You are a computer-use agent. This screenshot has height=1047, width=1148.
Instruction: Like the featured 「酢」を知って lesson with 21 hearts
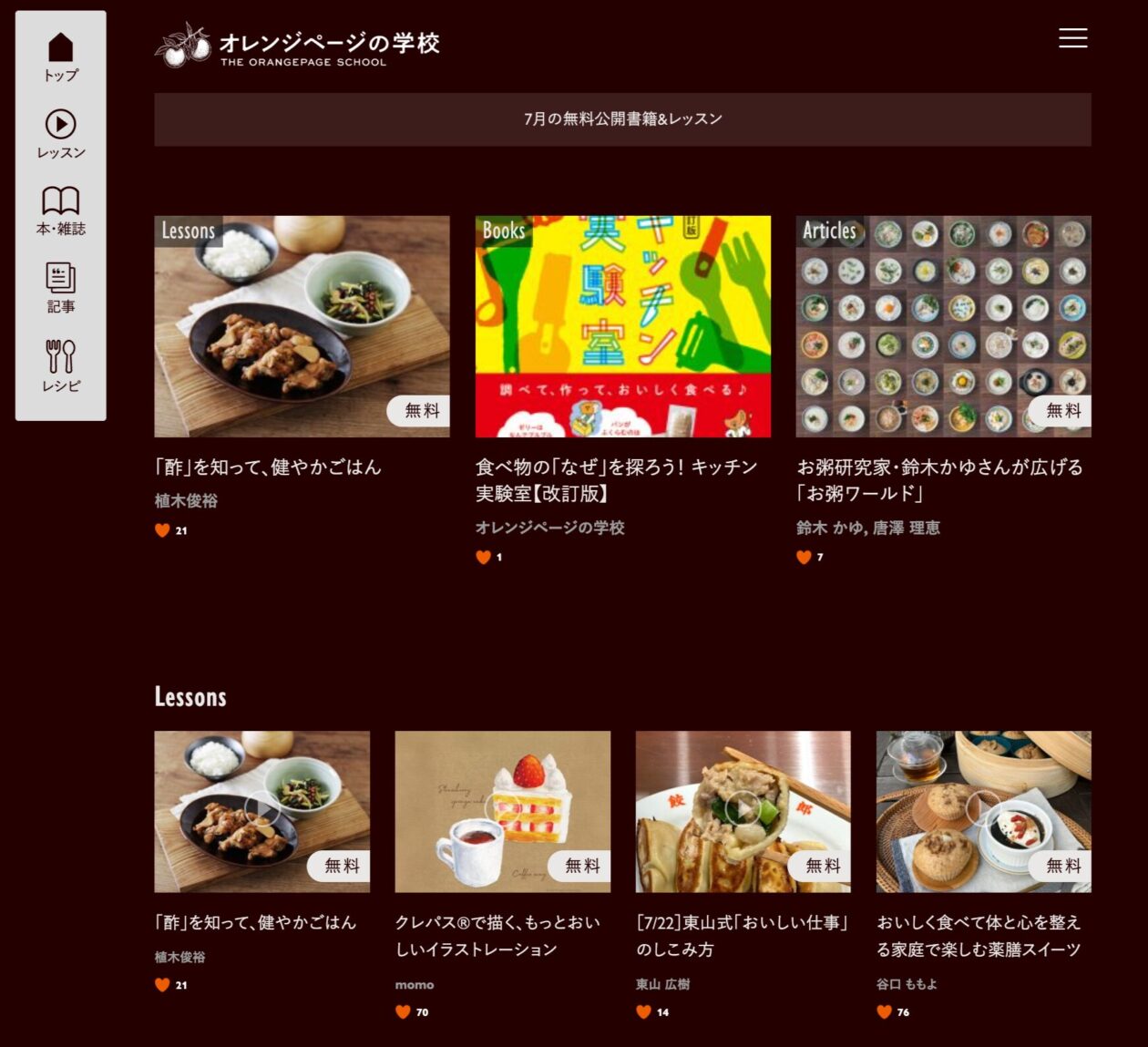pos(163,530)
